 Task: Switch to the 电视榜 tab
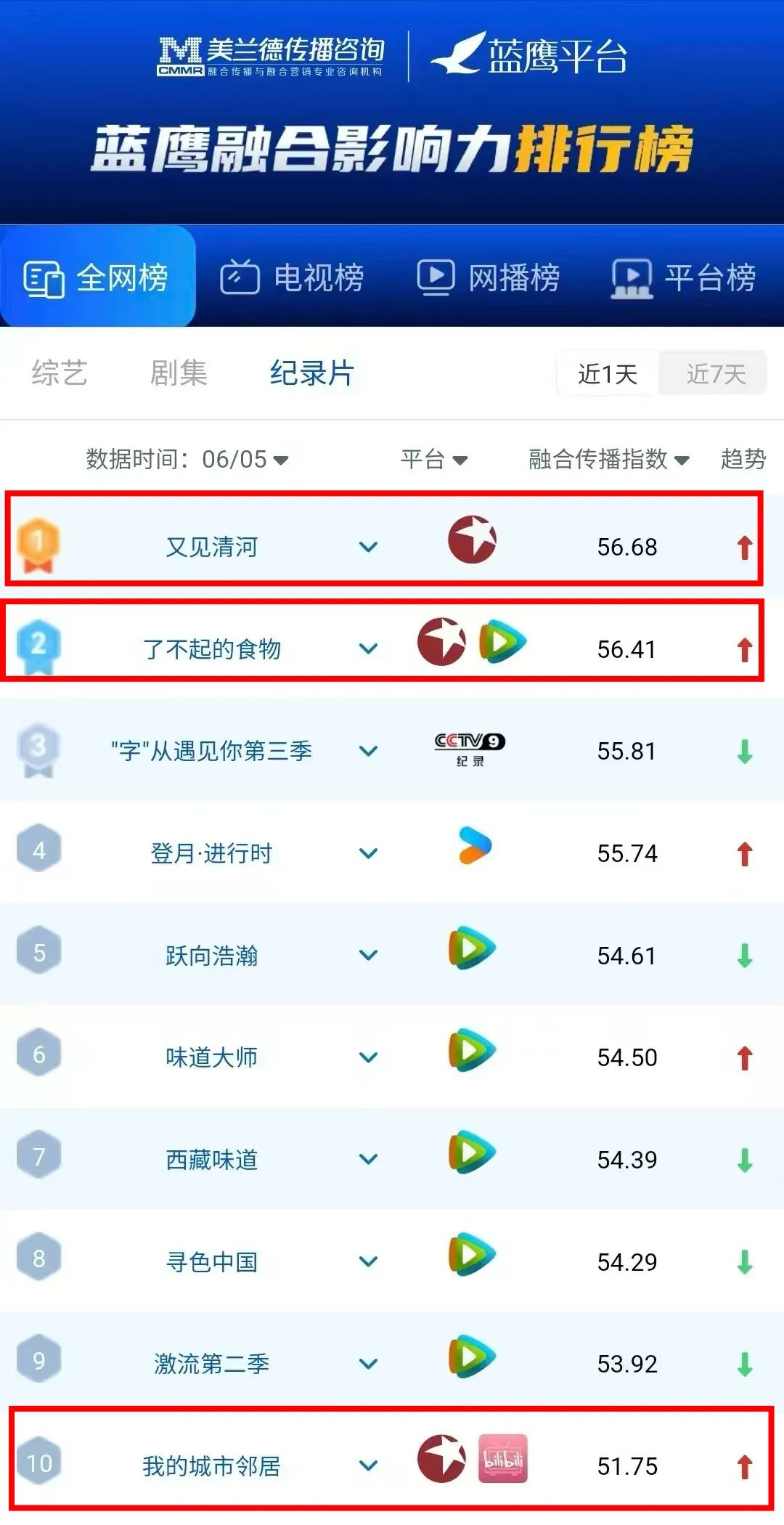[292, 277]
